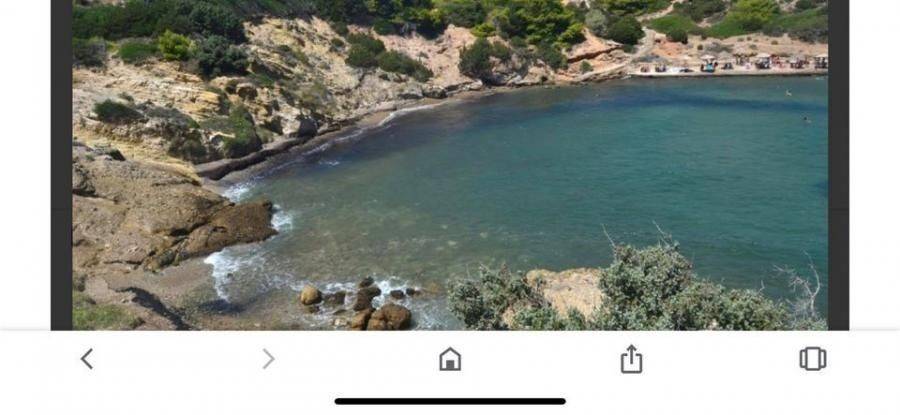The image size is (900, 415).
Task: Go back to the previous page
Action: pos(87,359)
